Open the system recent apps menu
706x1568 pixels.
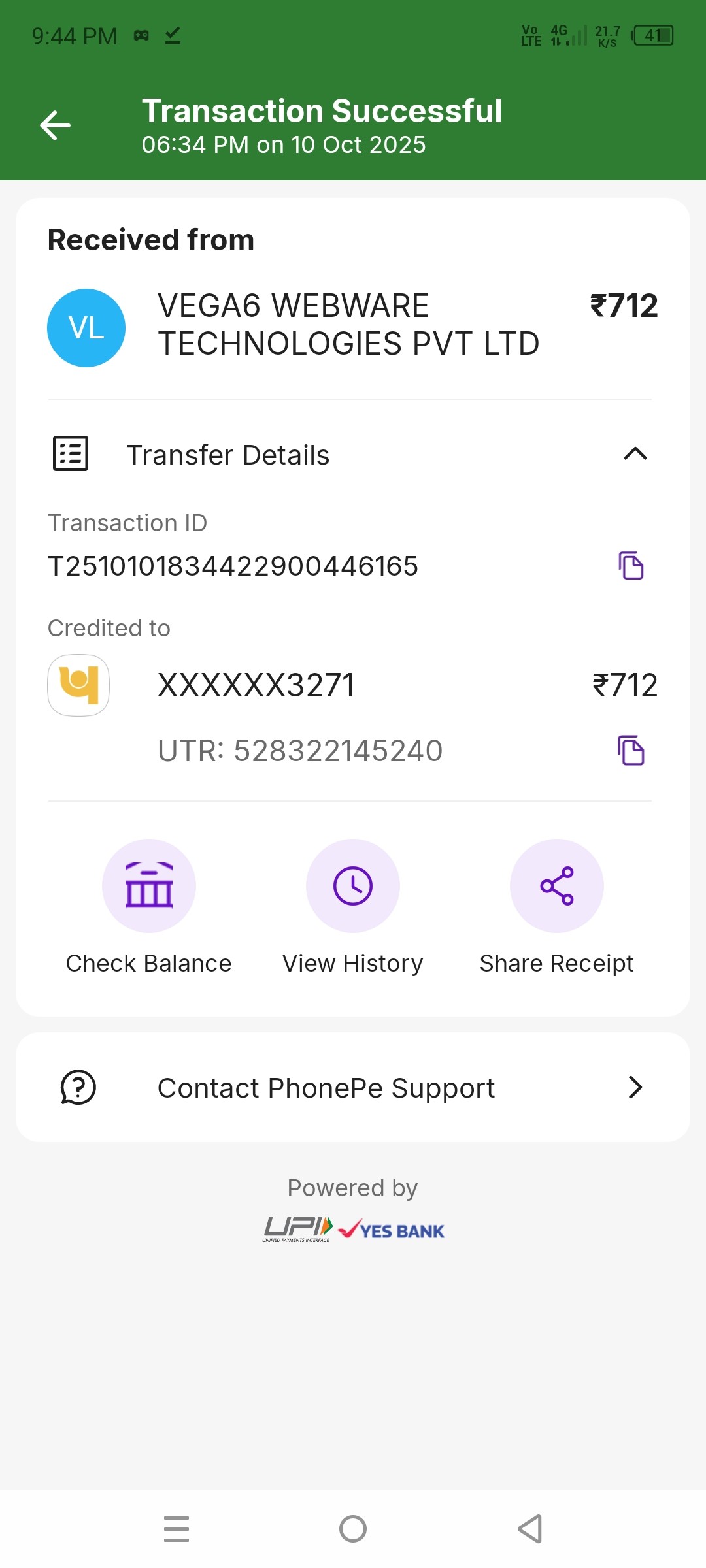pyautogui.click(x=176, y=1529)
